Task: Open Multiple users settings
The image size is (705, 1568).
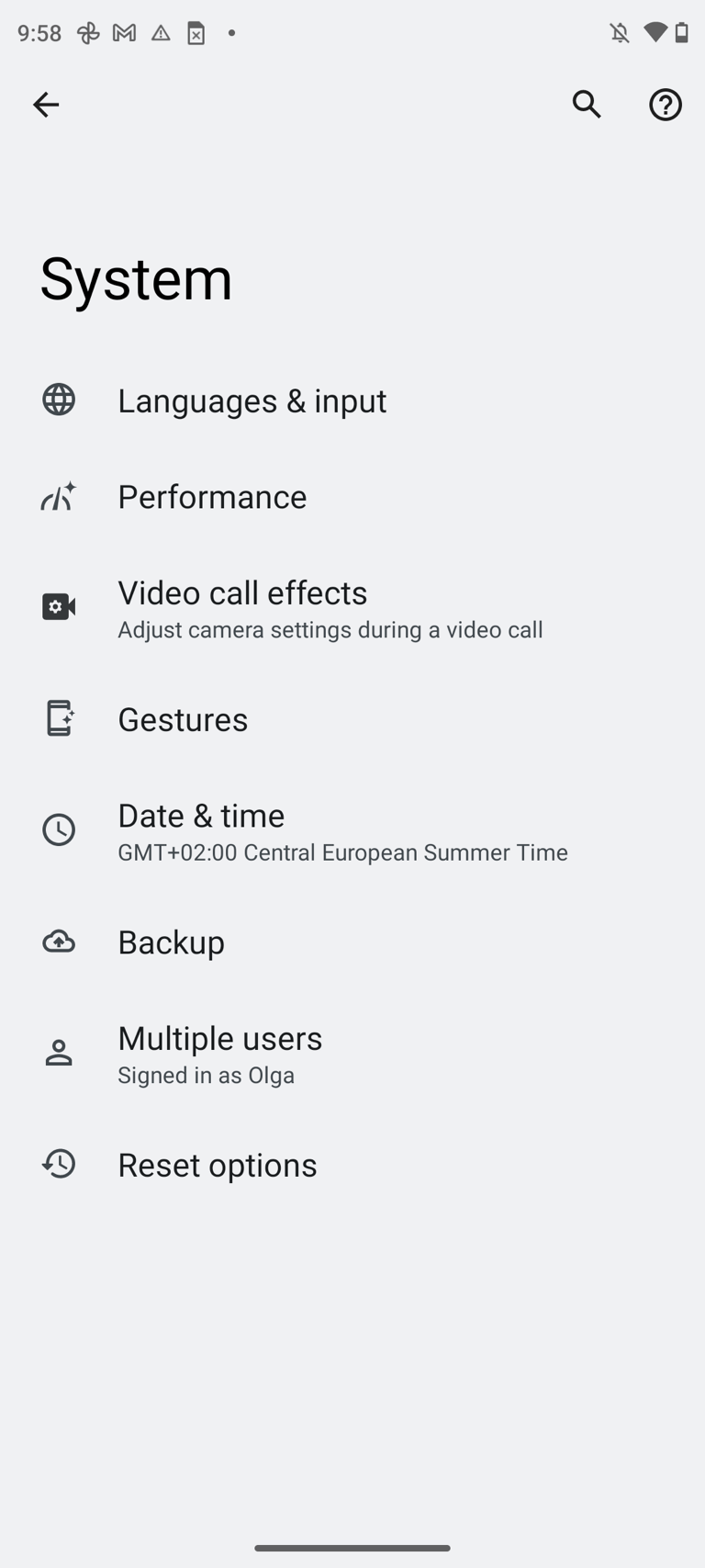Action: (352, 1054)
